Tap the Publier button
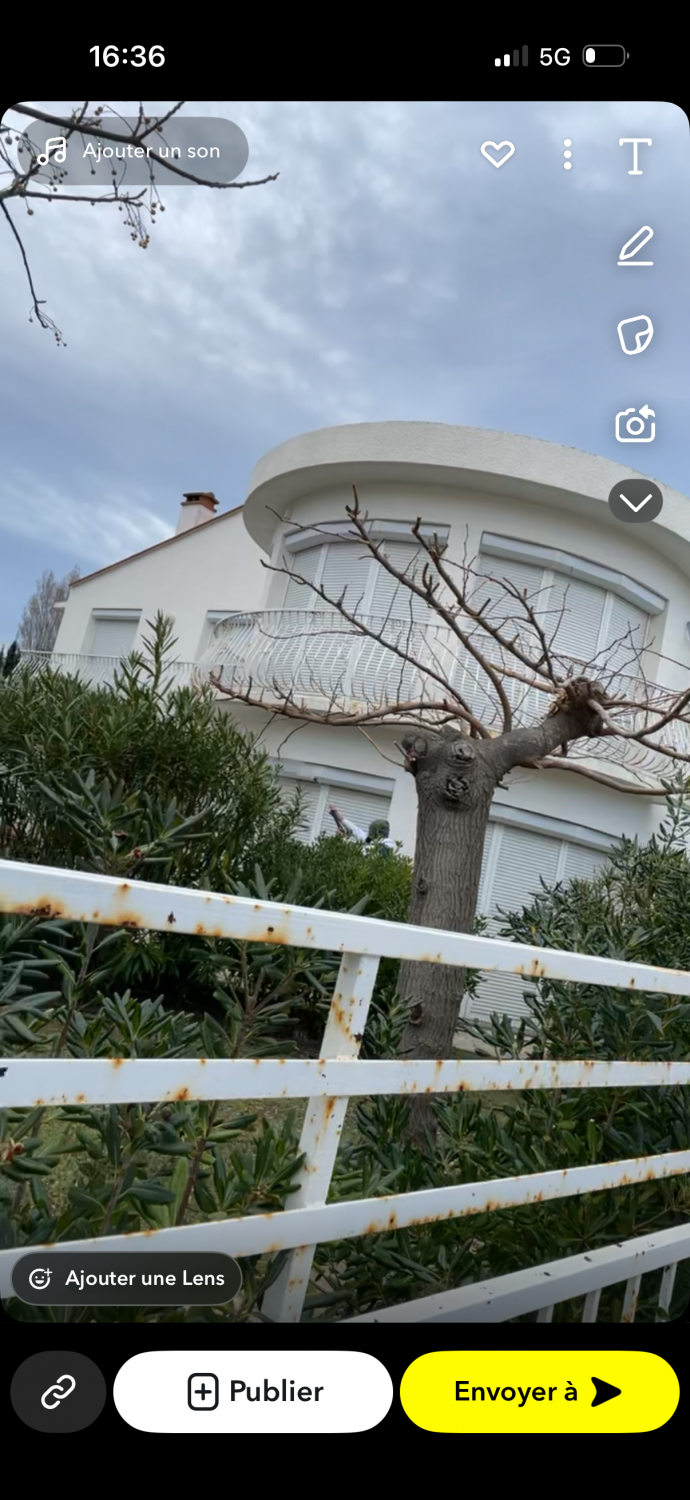This screenshot has height=1500, width=690. point(253,1392)
